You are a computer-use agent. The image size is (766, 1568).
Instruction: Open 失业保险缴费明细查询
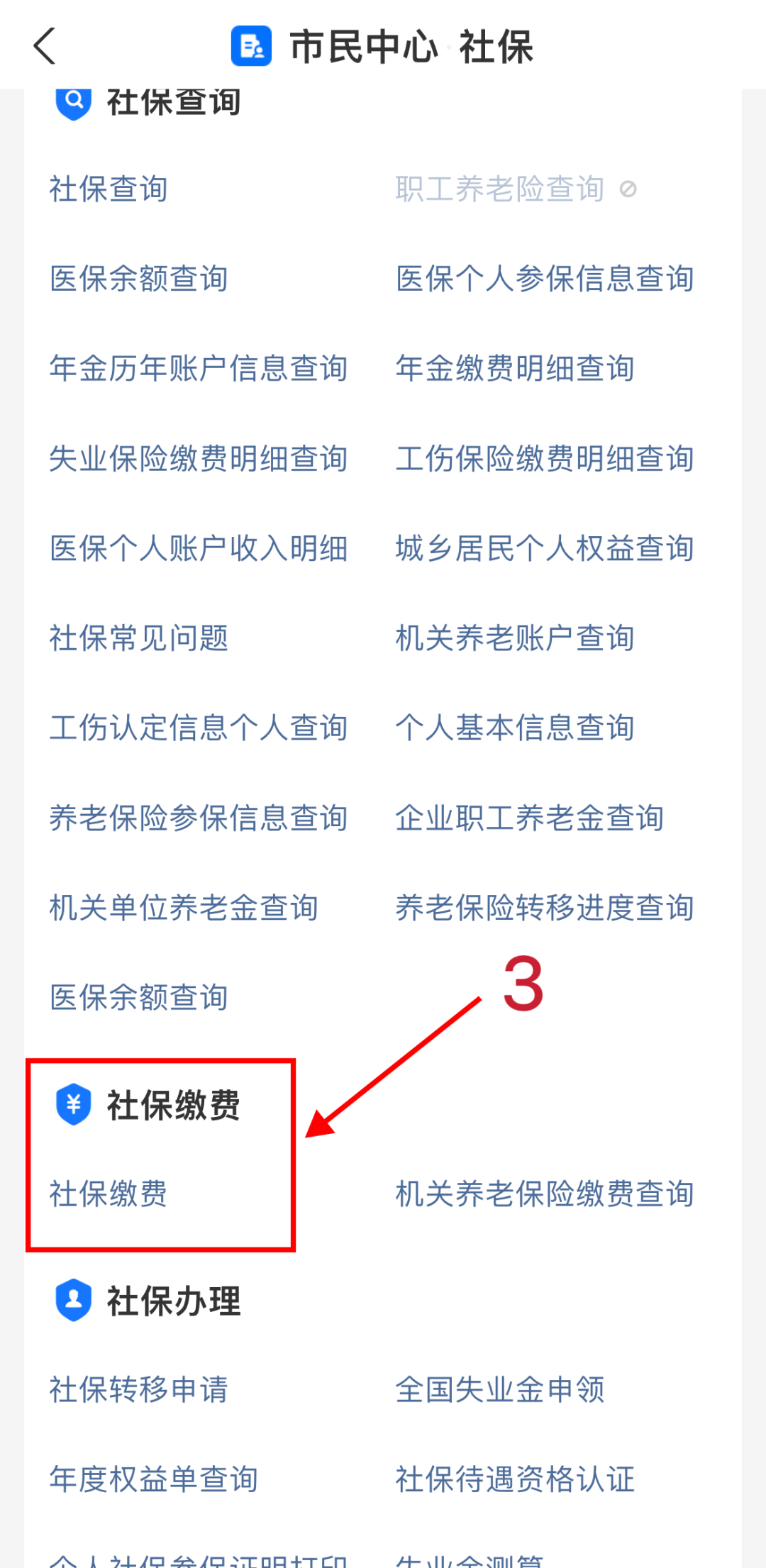[x=198, y=459]
